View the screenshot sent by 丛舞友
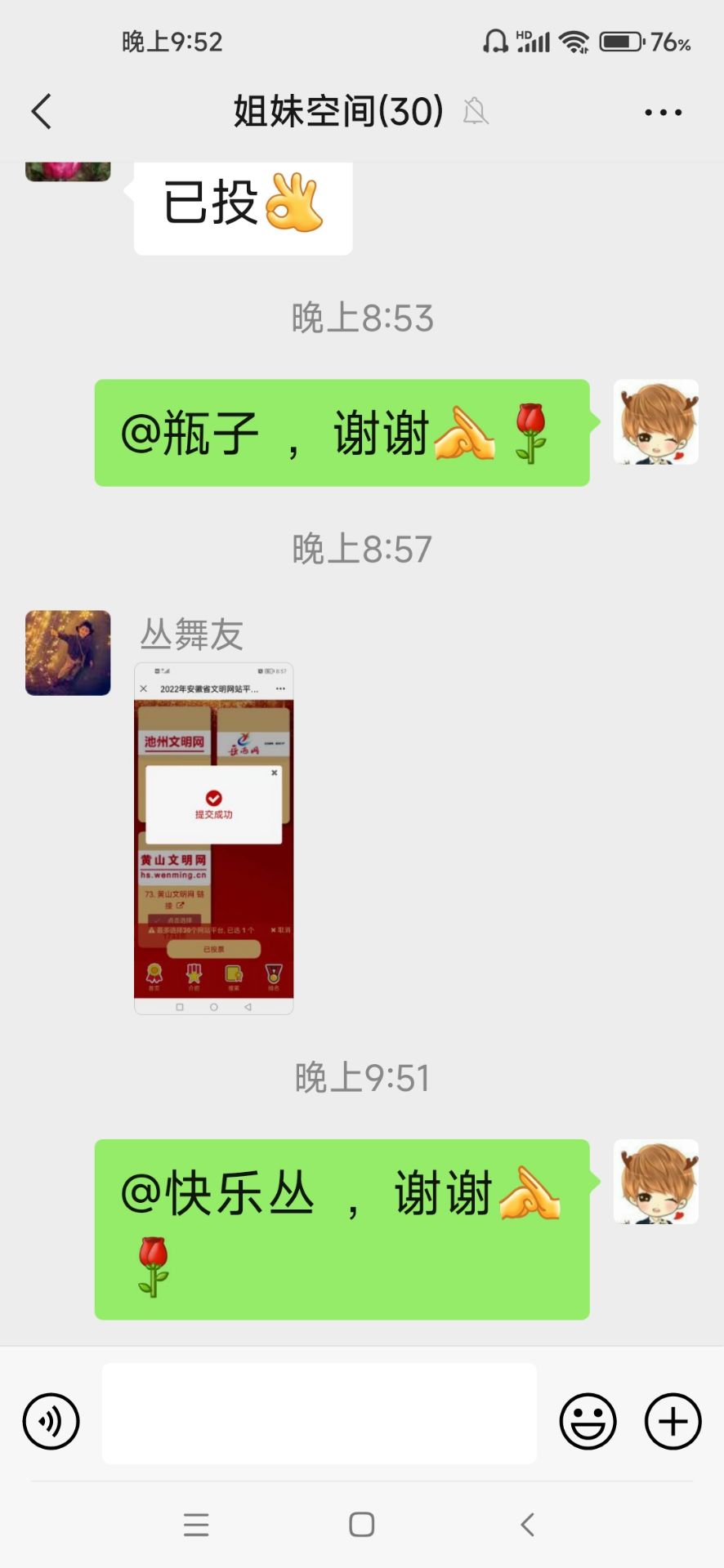This screenshot has width=724, height=1568. [213, 839]
